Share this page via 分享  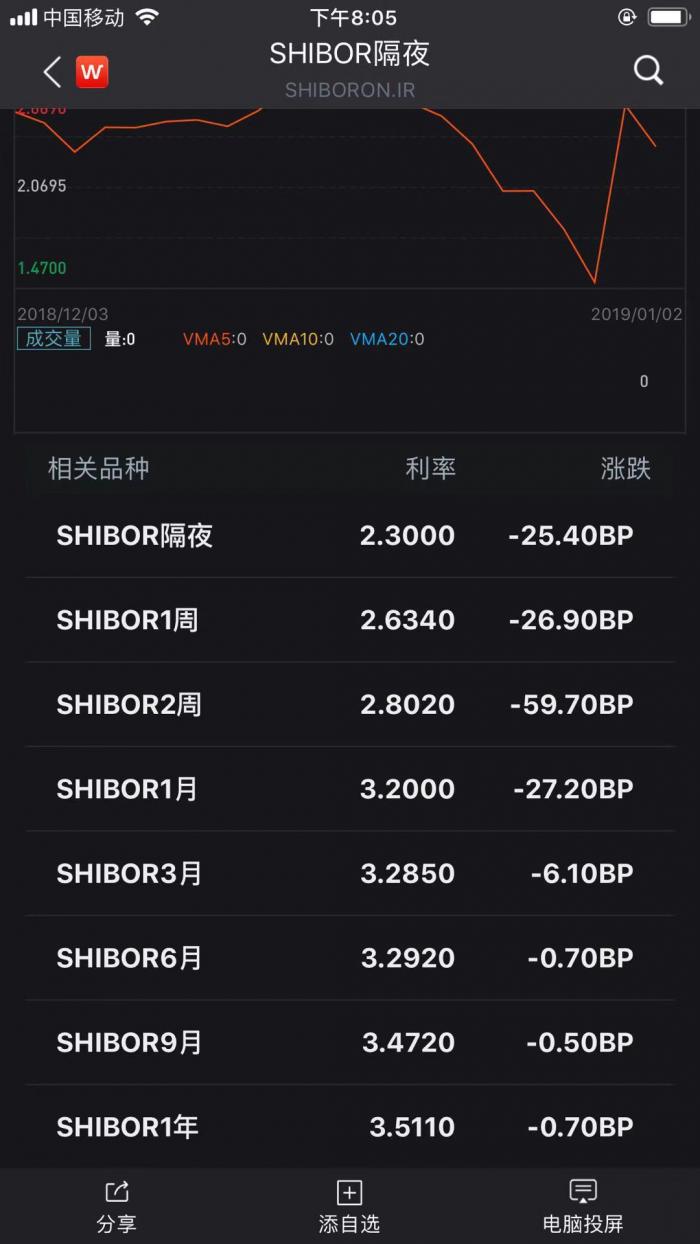tap(116, 1206)
